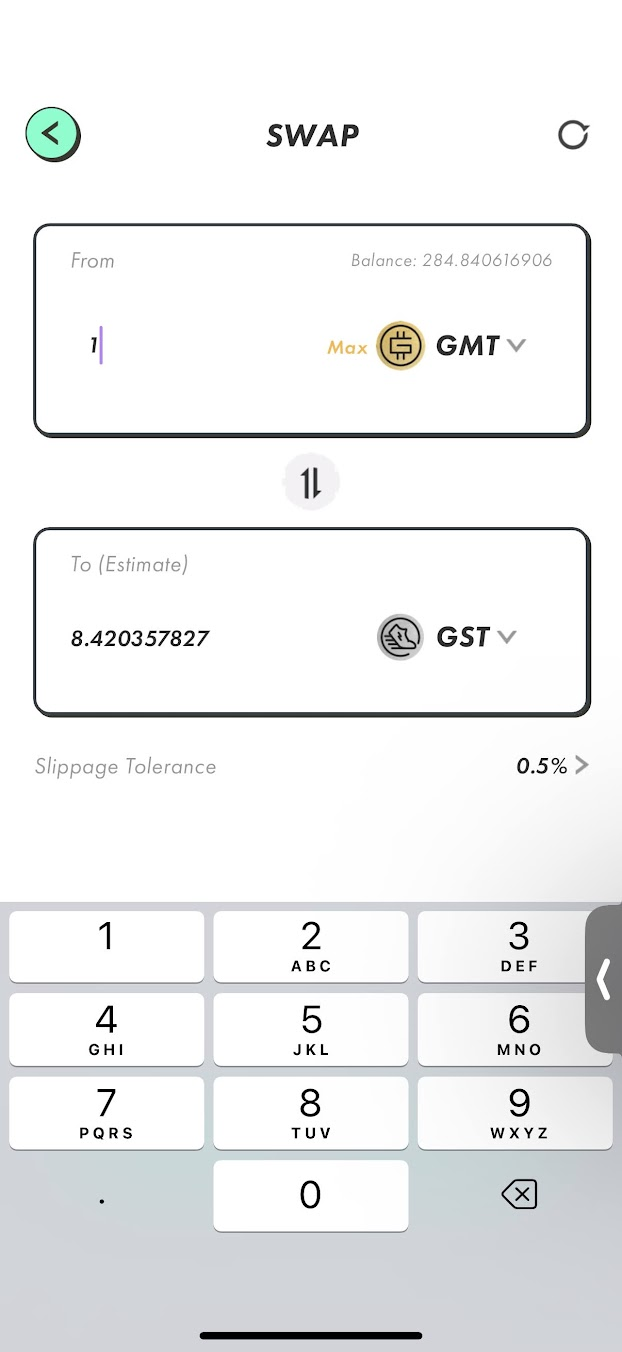Enter the decimal point key
The width and height of the screenshot is (622, 1352).
(103, 1196)
